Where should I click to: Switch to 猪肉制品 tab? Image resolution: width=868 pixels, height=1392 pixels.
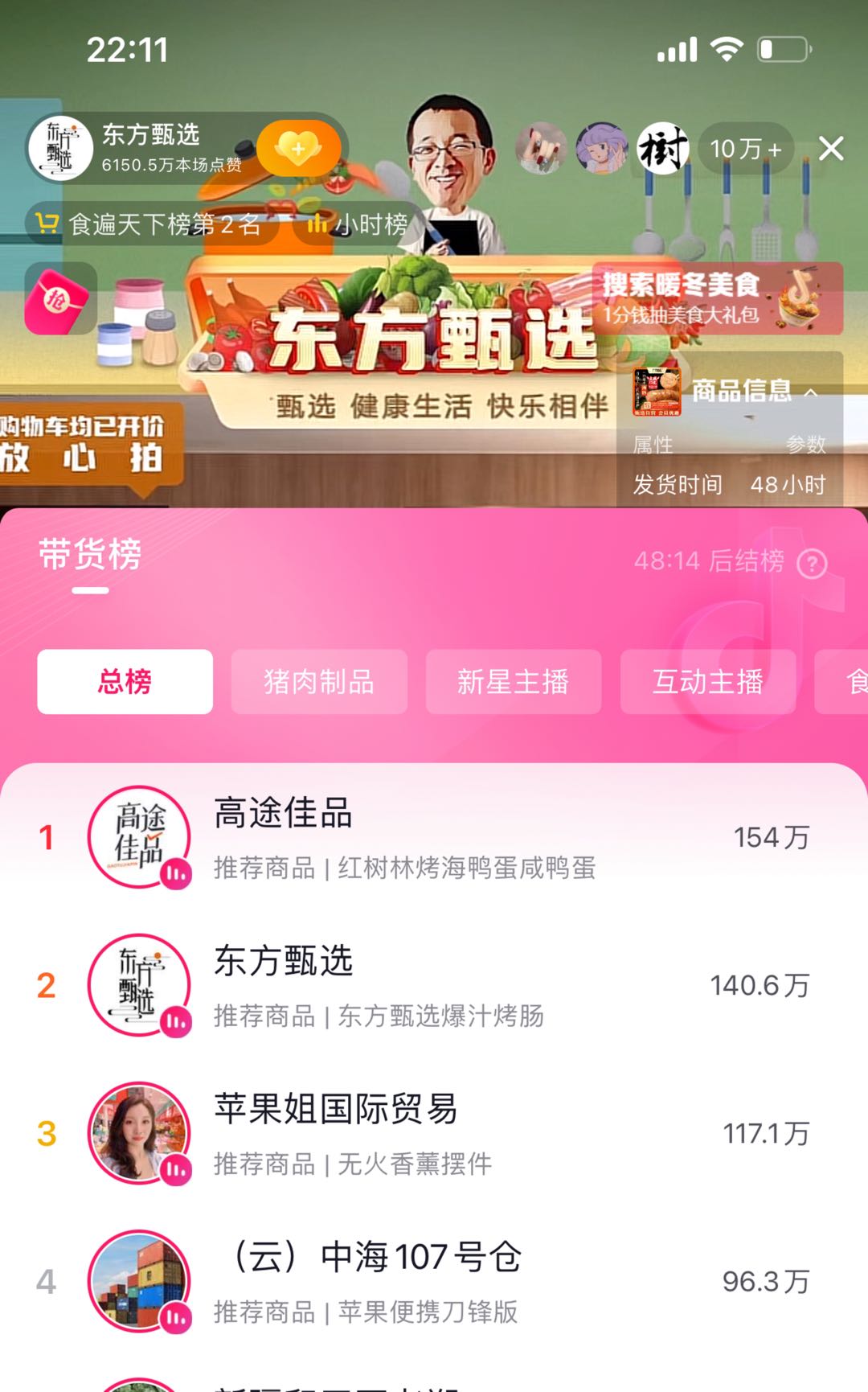pyautogui.click(x=319, y=682)
